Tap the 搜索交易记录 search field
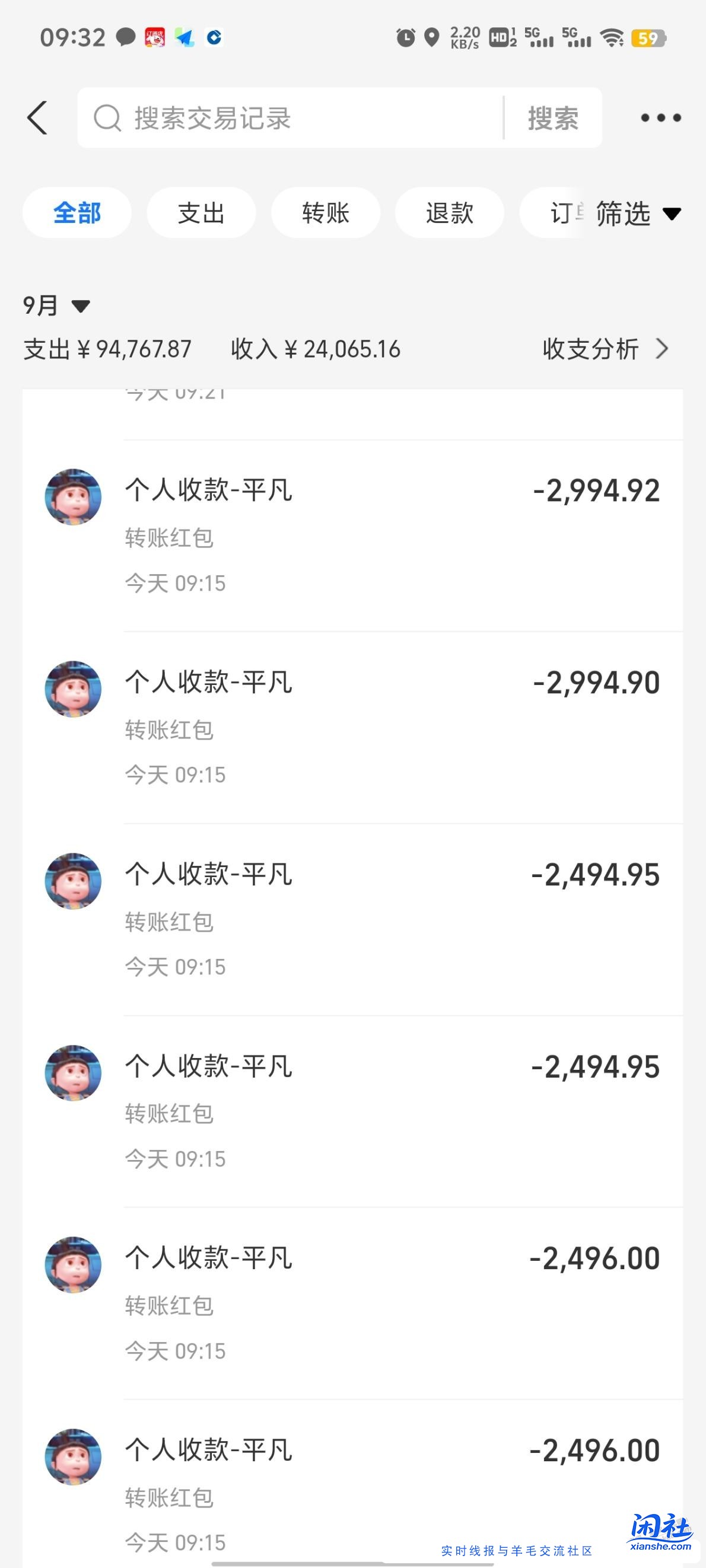 click(292, 117)
